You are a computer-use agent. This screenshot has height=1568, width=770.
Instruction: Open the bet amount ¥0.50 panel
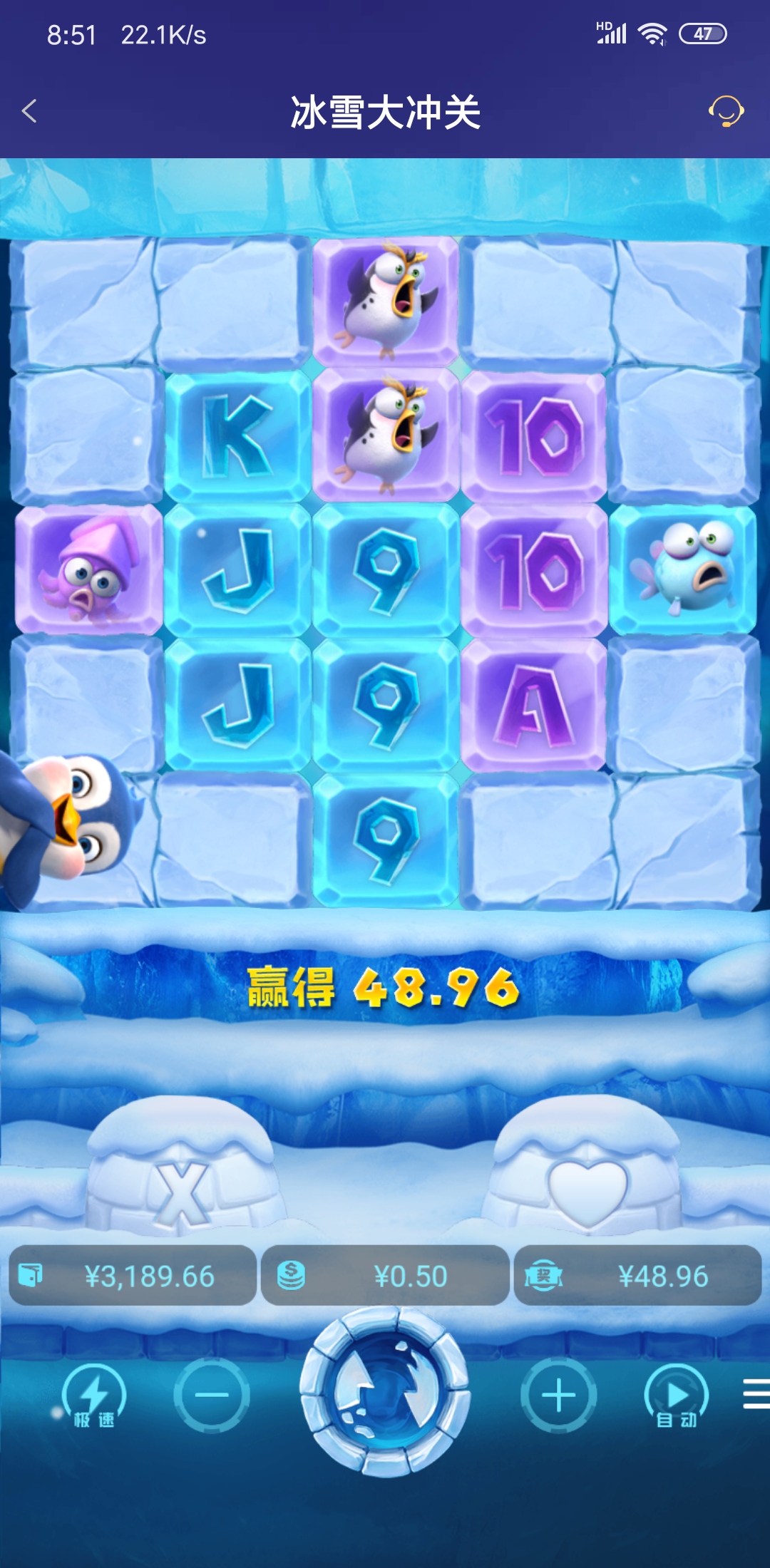tap(385, 1276)
